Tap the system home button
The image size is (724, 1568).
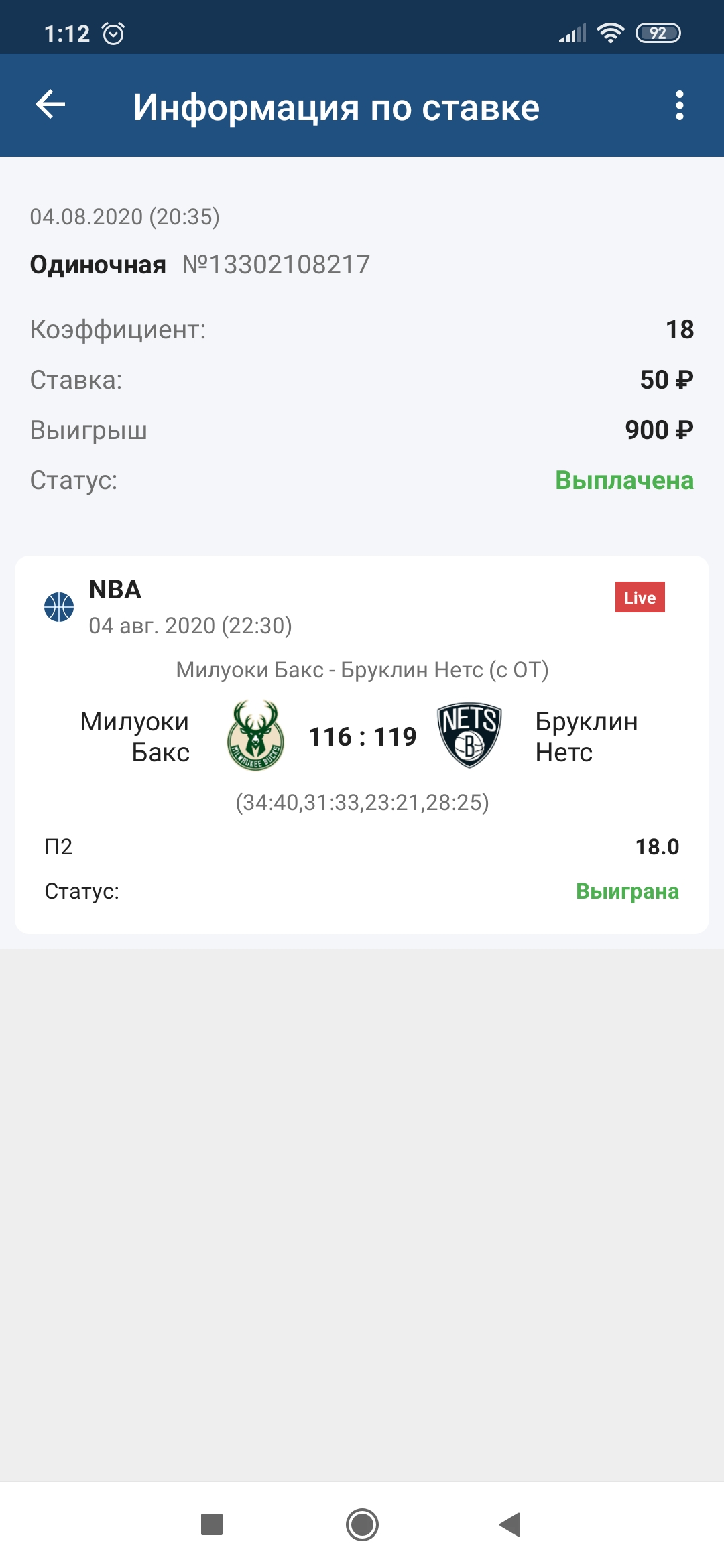pos(362,1524)
